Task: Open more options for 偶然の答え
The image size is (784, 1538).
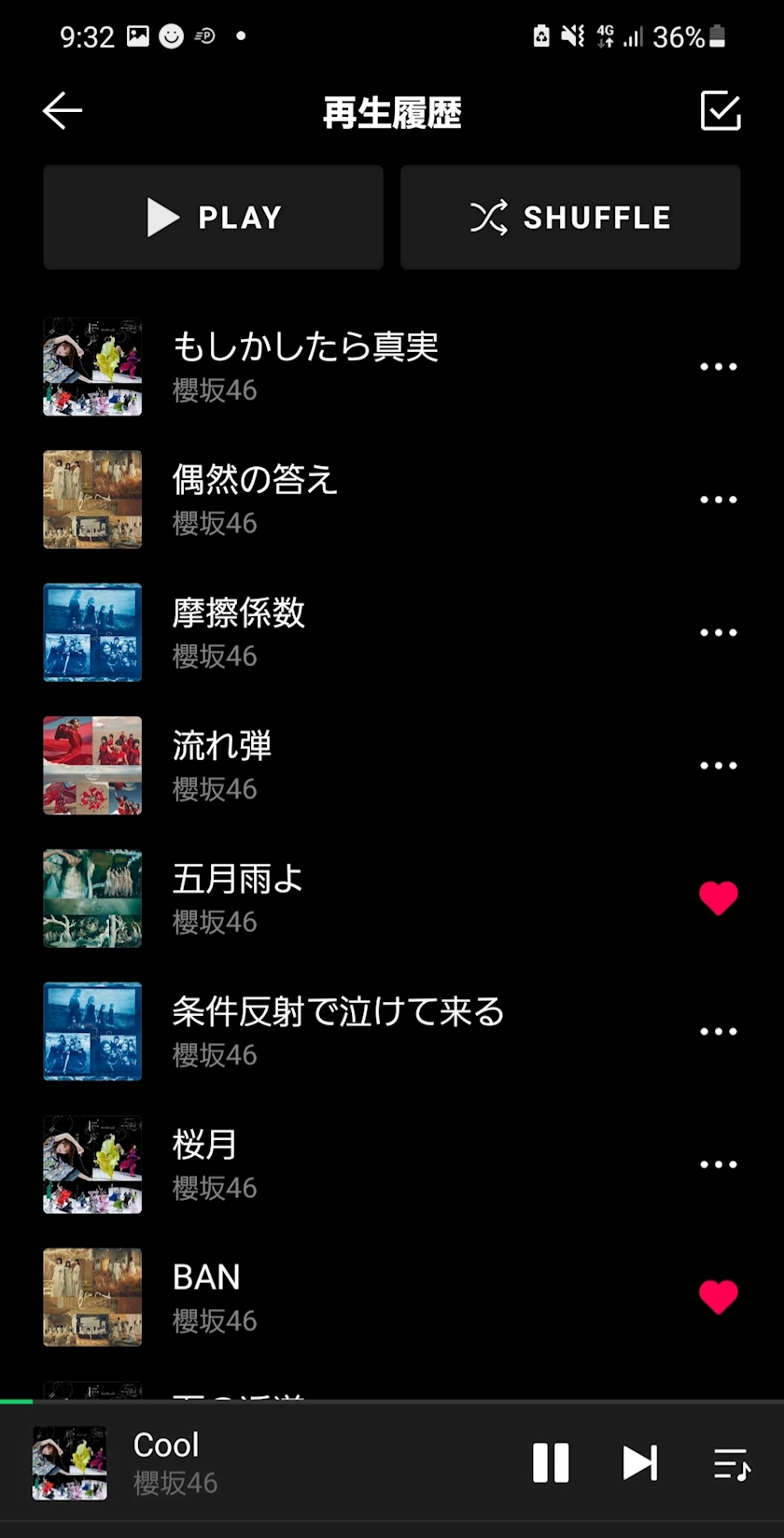Action: pos(718,500)
